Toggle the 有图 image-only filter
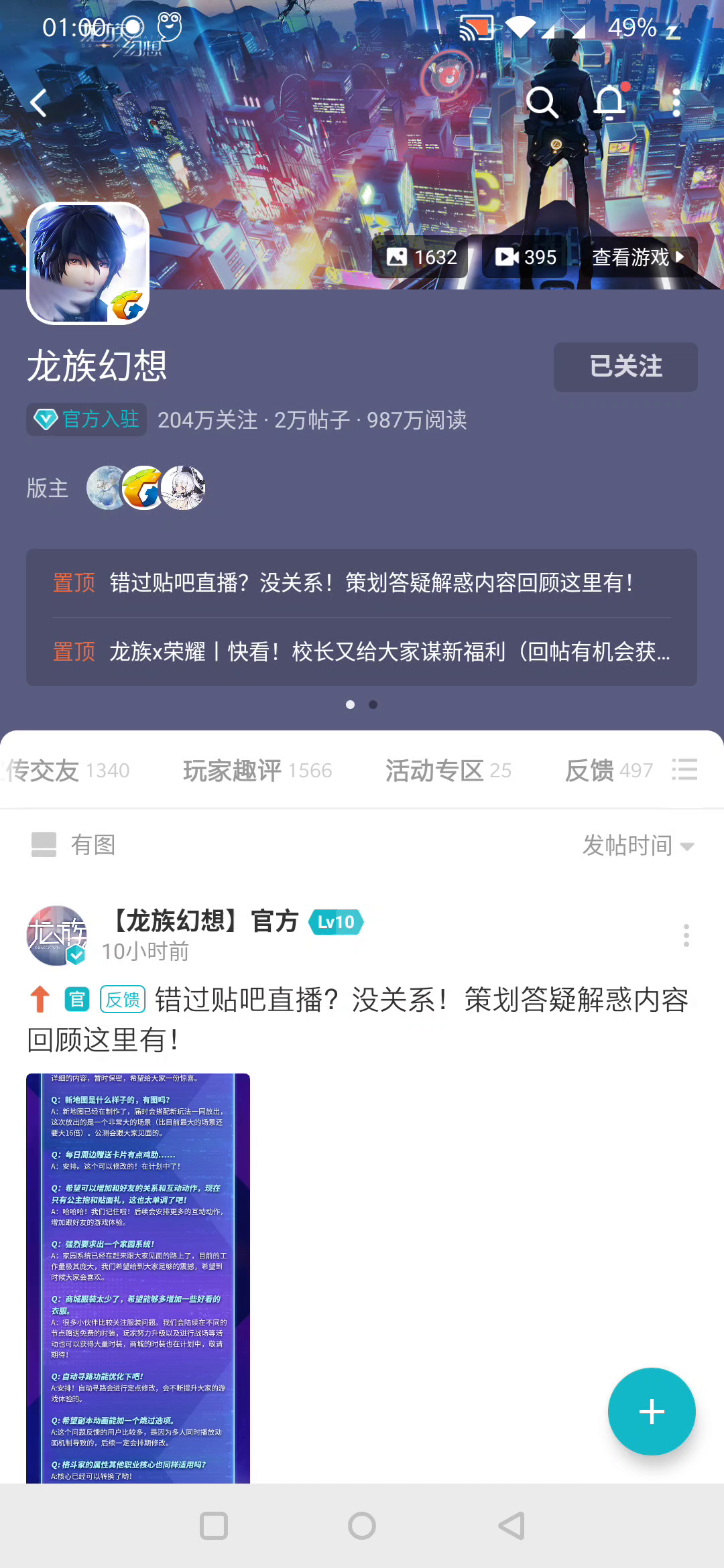Screen dimensions: 724x1568 tap(74, 845)
